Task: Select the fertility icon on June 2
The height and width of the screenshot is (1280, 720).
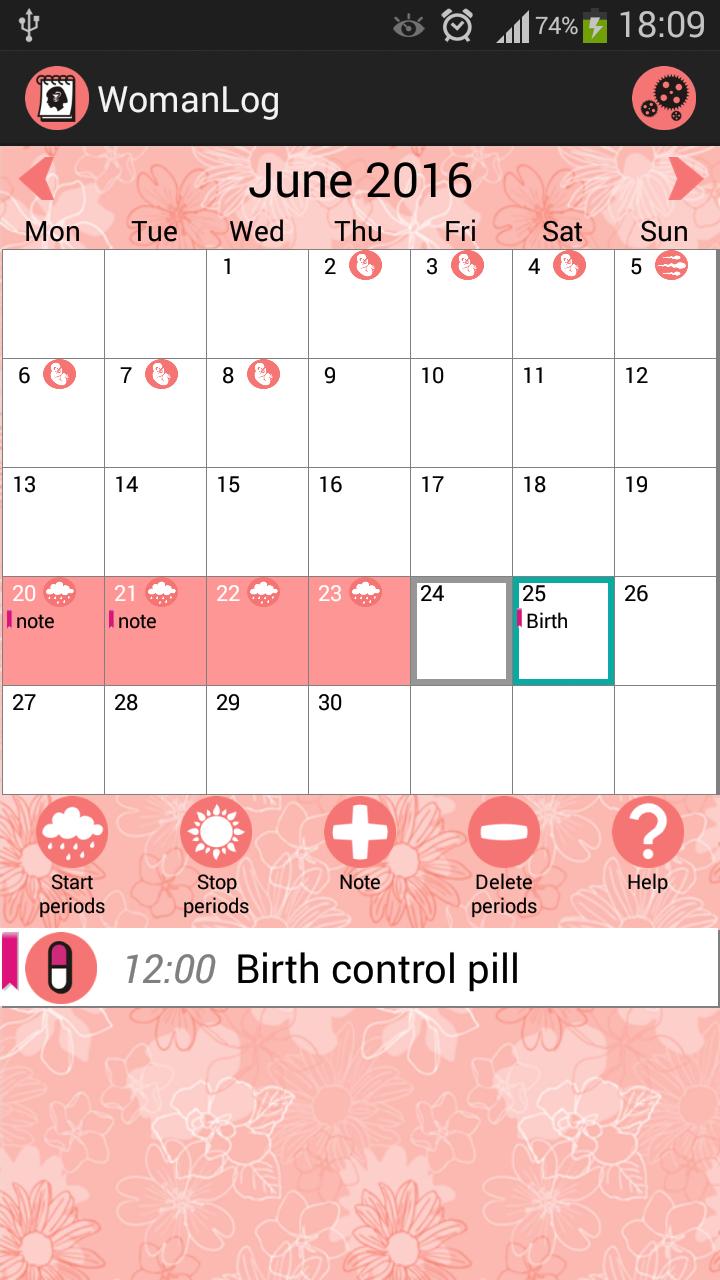Action: 365,265
